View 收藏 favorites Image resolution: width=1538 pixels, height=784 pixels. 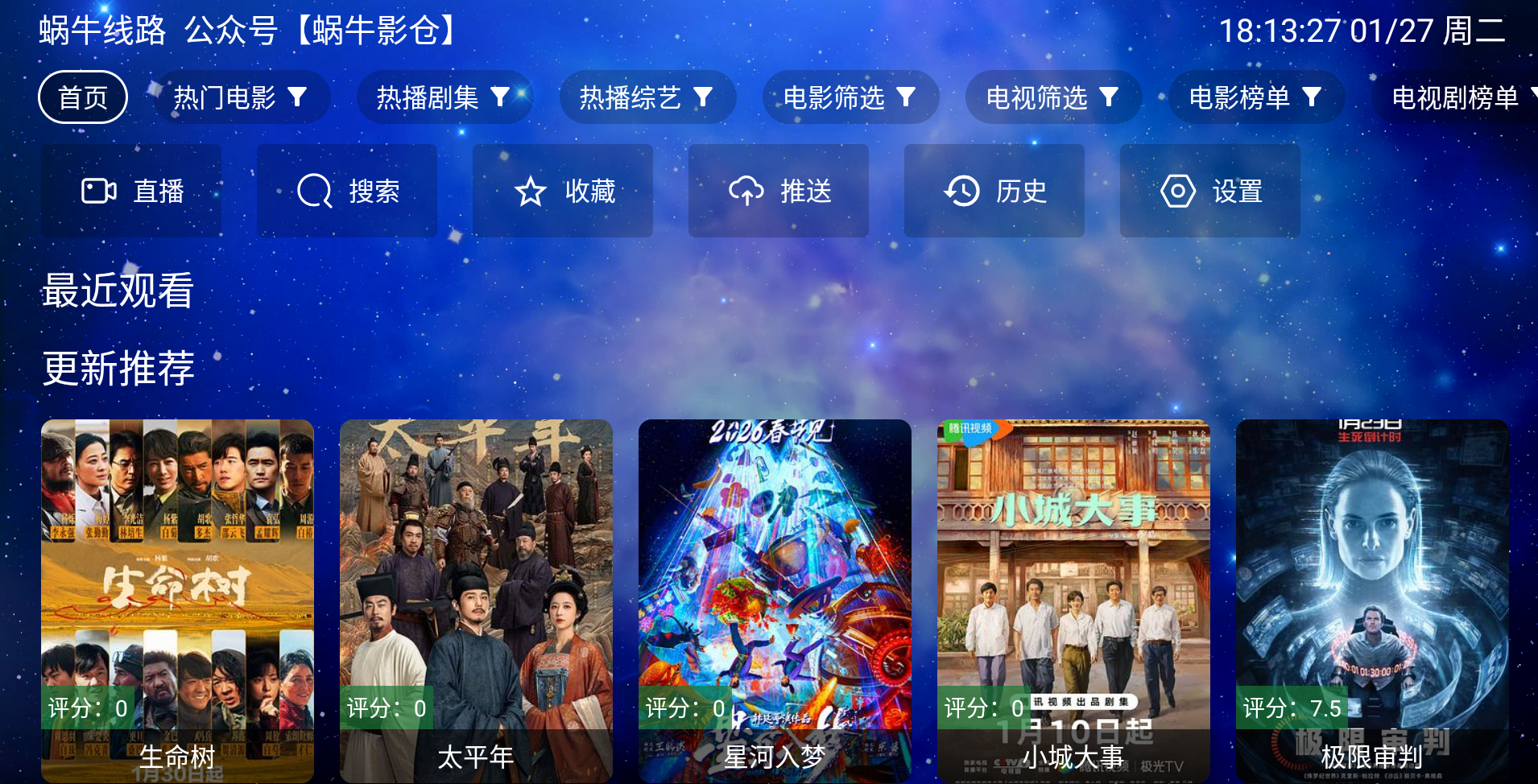(x=563, y=191)
